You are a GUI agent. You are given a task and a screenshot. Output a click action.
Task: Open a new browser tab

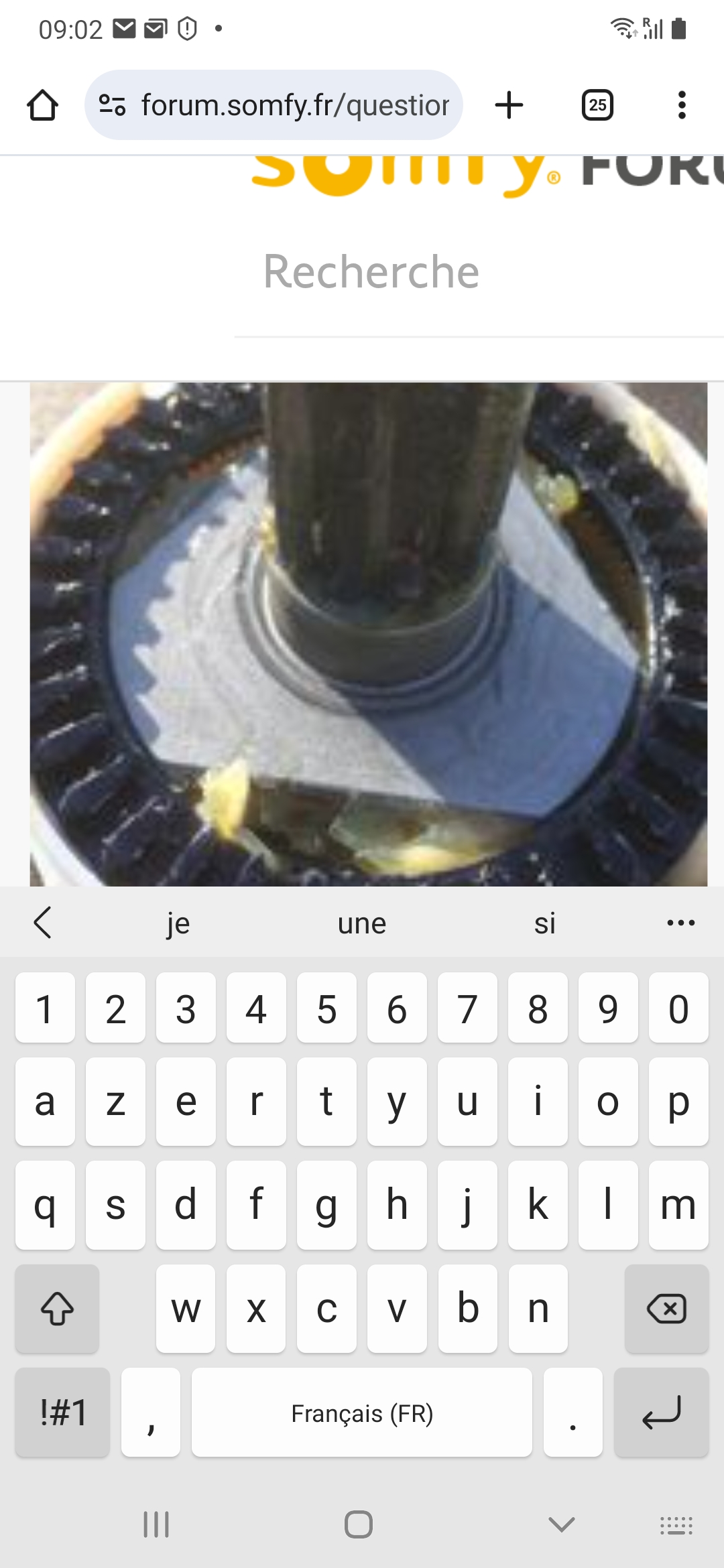tap(509, 105)
